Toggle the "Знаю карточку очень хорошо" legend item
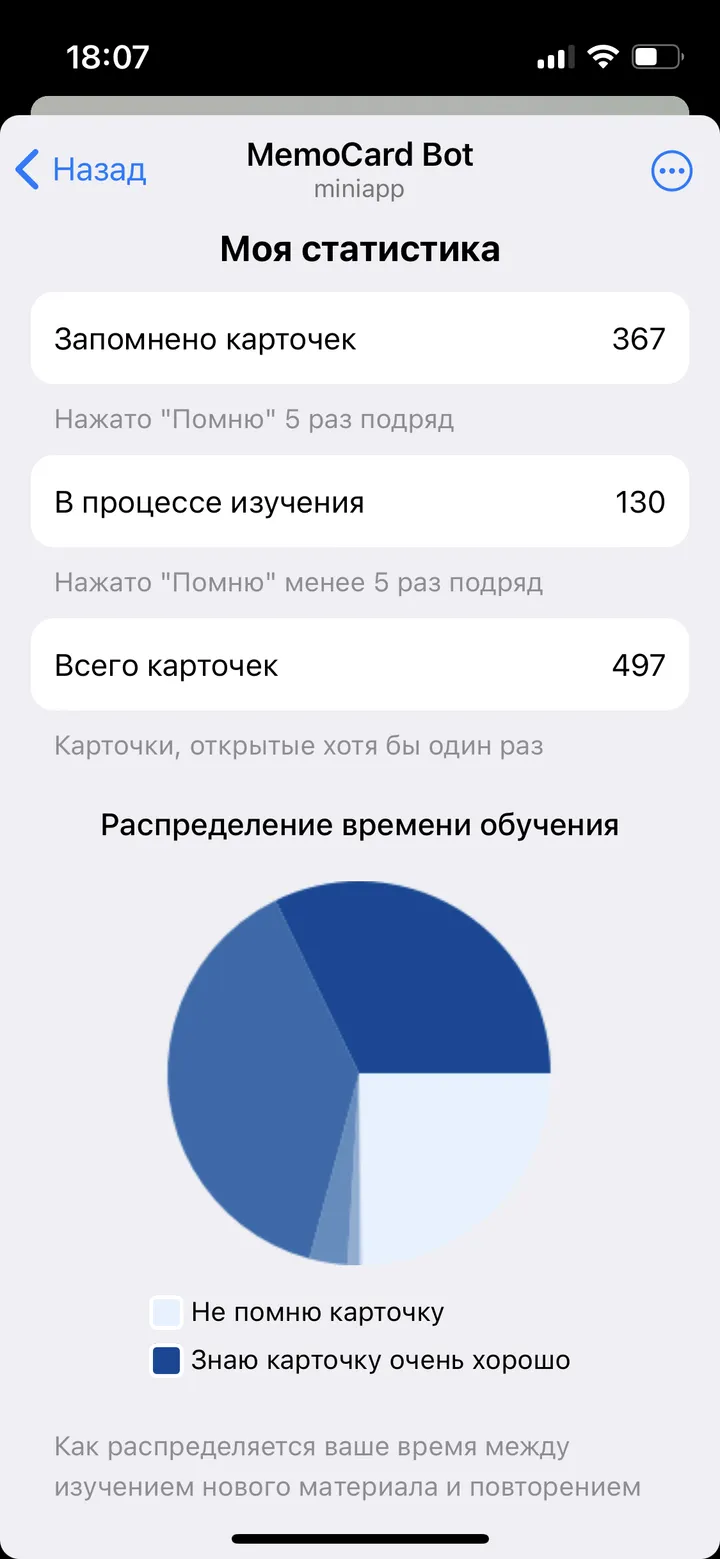 pos(360,1360)
